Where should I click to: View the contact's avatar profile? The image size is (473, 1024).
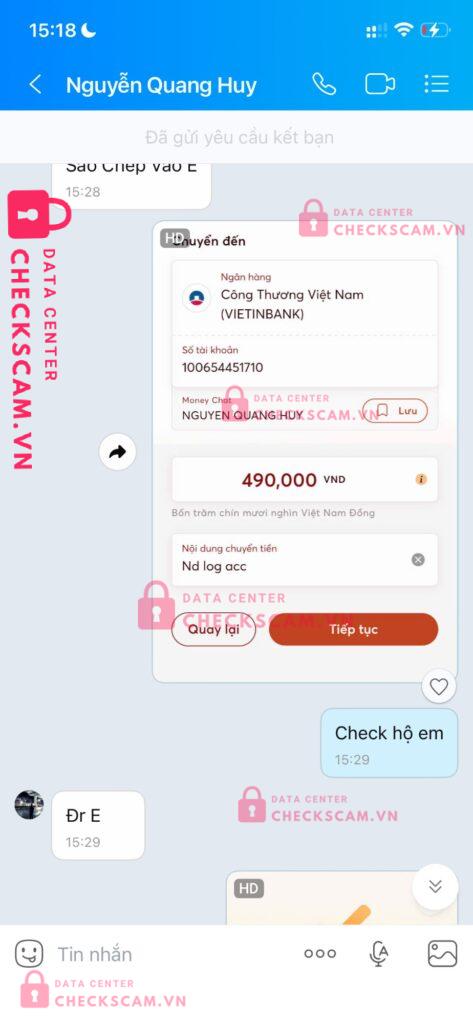tap(29, 805)
